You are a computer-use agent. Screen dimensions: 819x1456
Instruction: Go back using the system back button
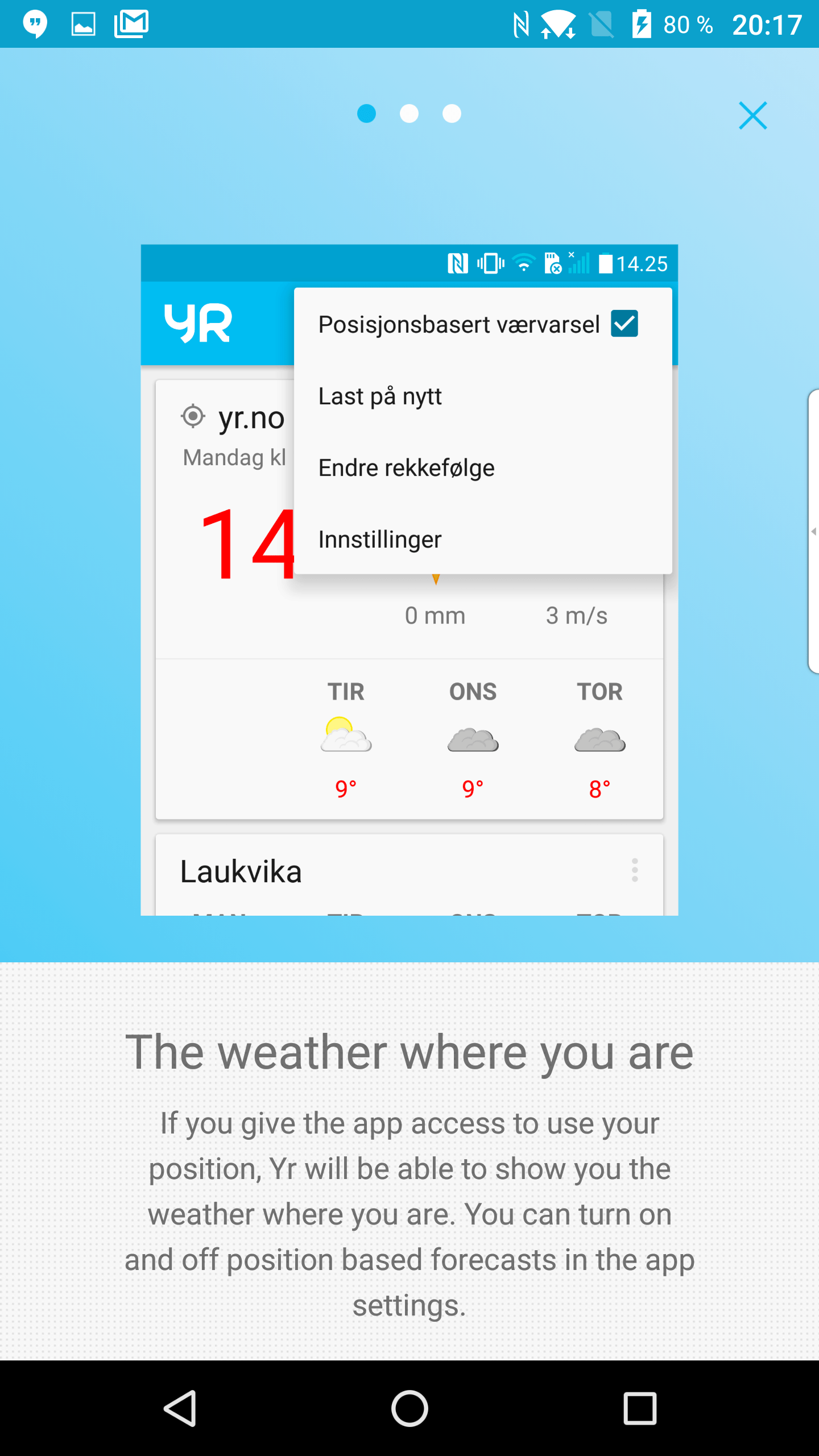pyautogui.click(x=180, y=1408)
